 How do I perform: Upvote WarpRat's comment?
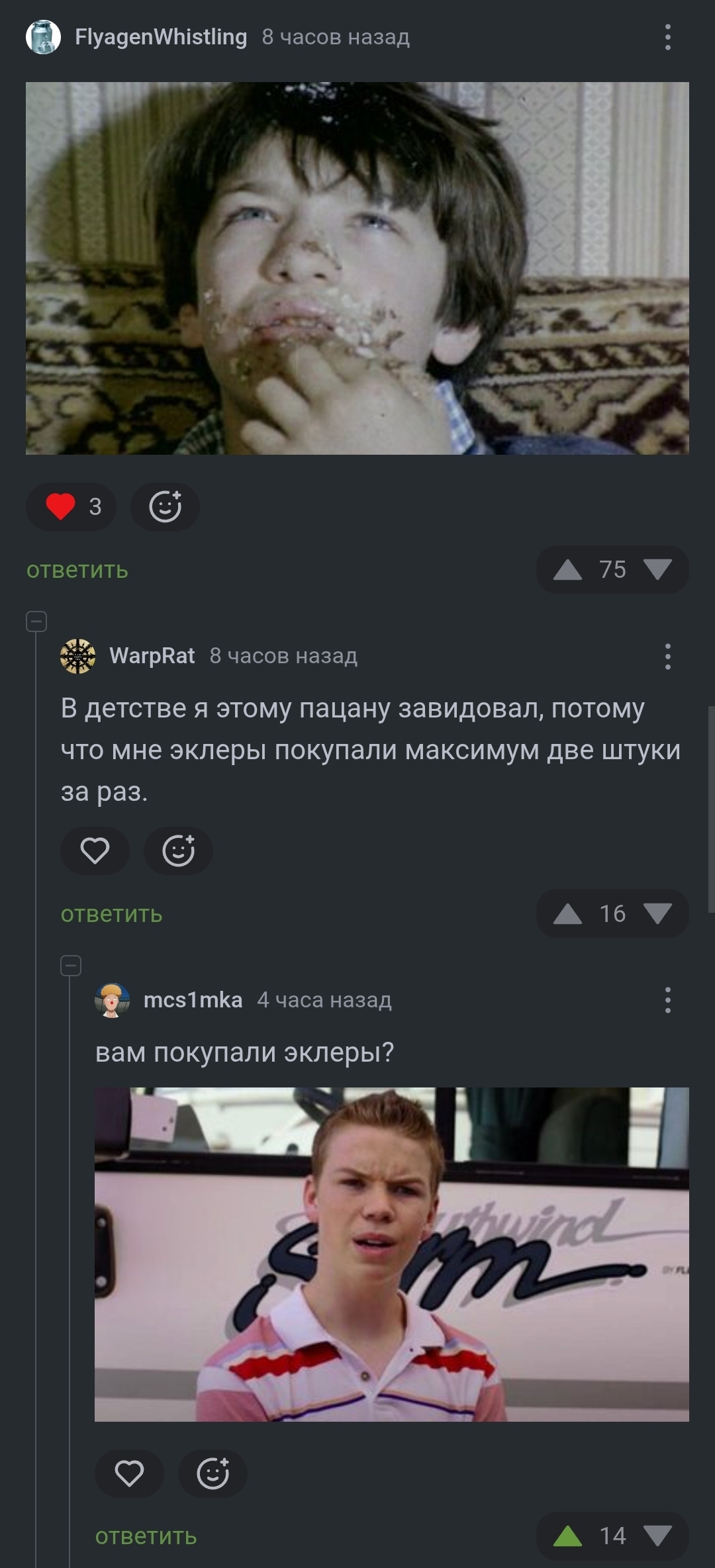pyautogui.click(x=567, y=913)
